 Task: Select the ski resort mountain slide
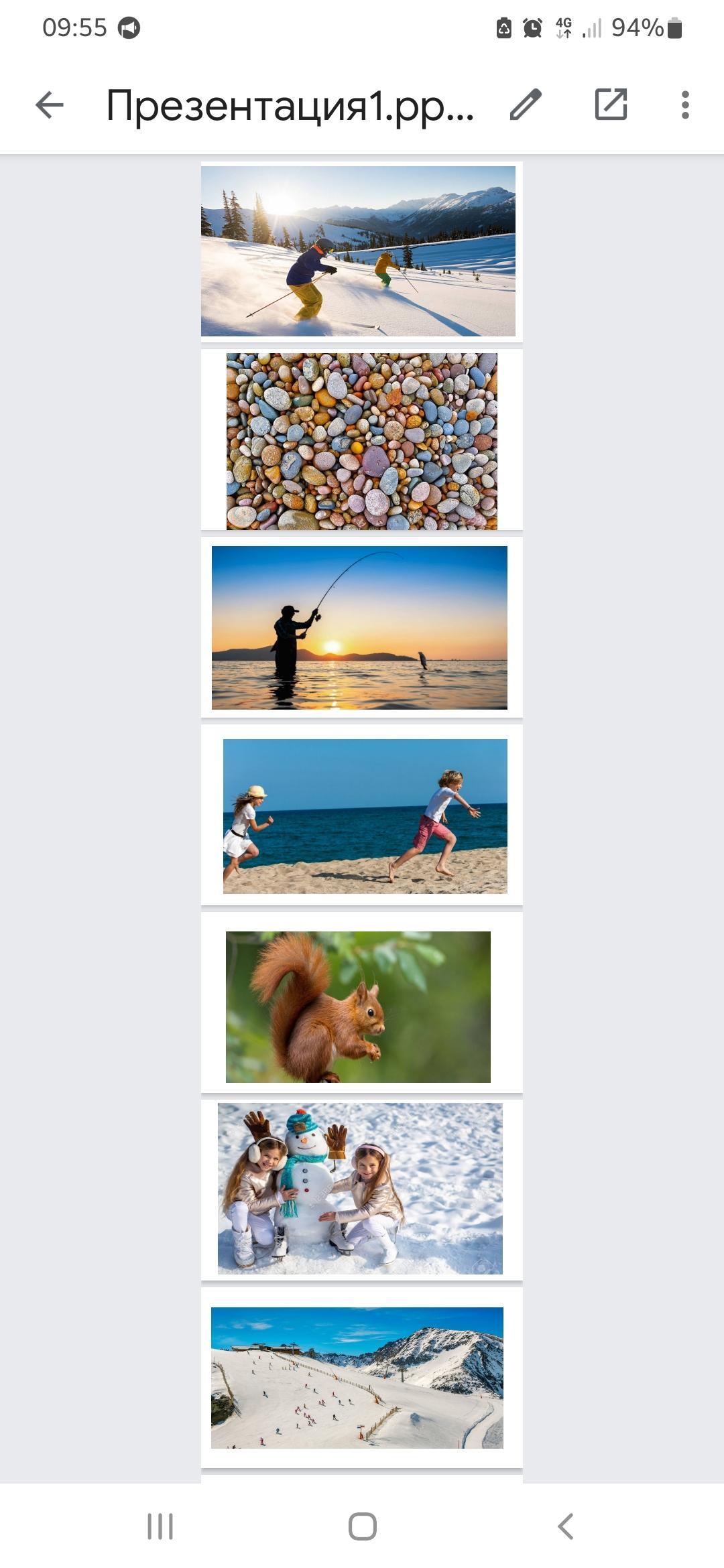click(x=361, y=1378)
